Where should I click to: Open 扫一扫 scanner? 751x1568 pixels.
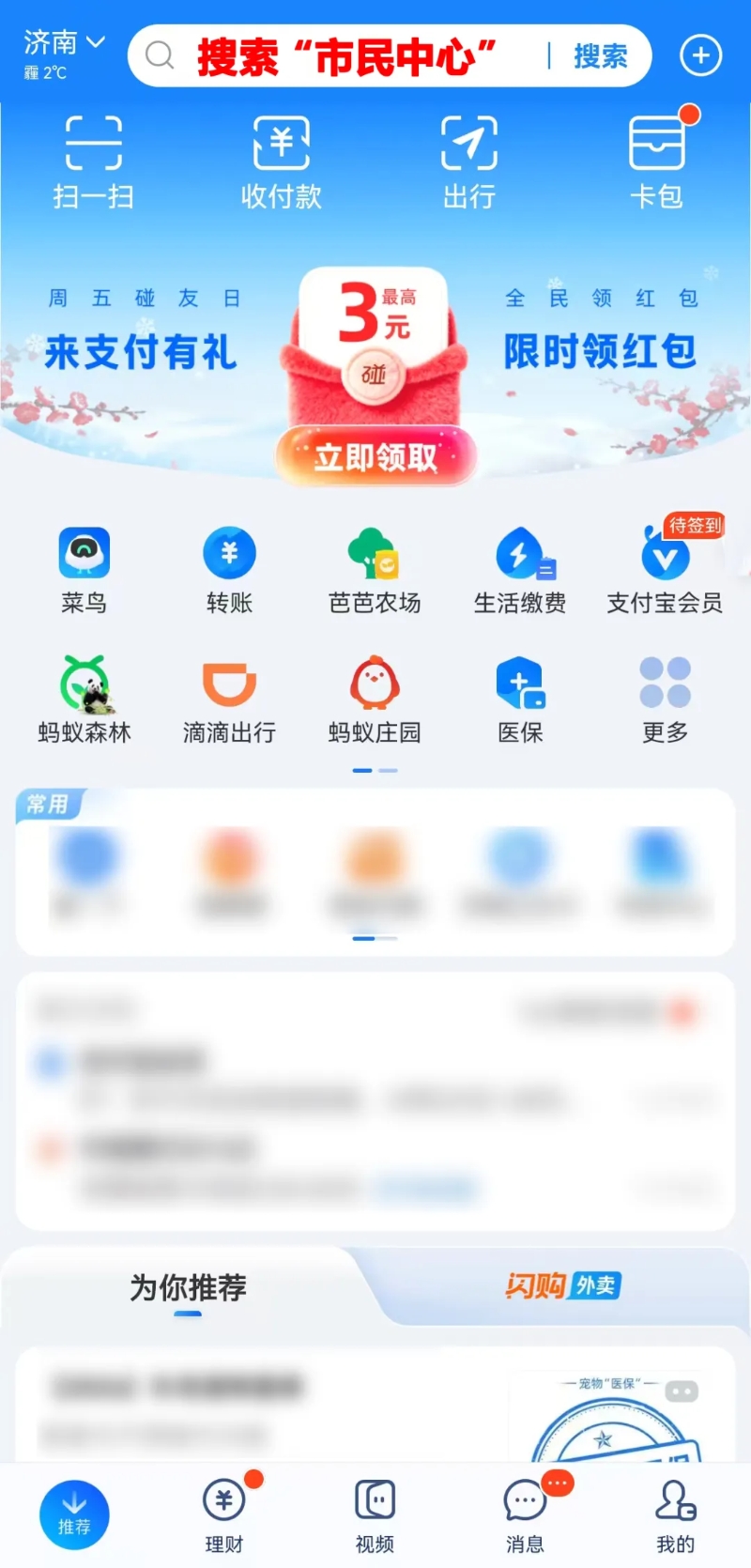click(x=94, y=161)
